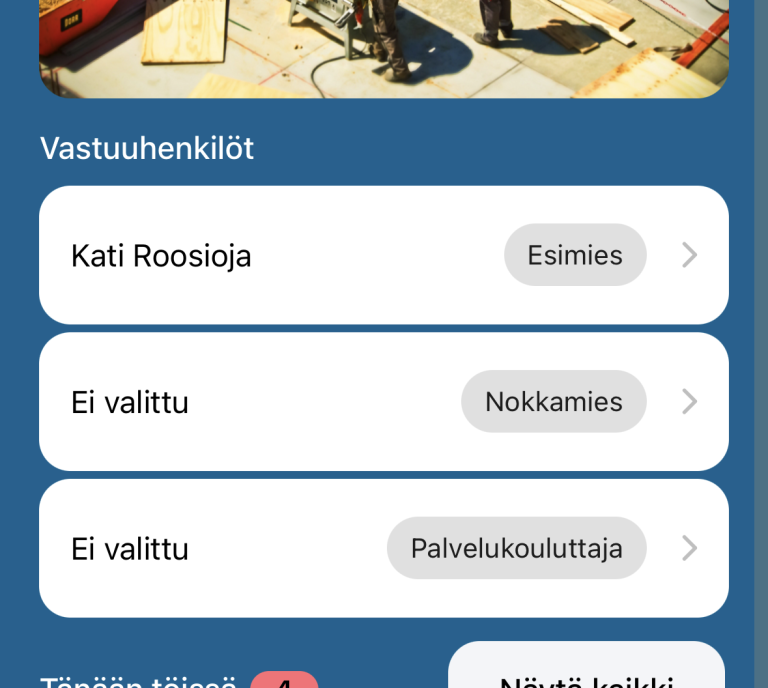Select a person for the Nokkamies role

click(383, 402)
